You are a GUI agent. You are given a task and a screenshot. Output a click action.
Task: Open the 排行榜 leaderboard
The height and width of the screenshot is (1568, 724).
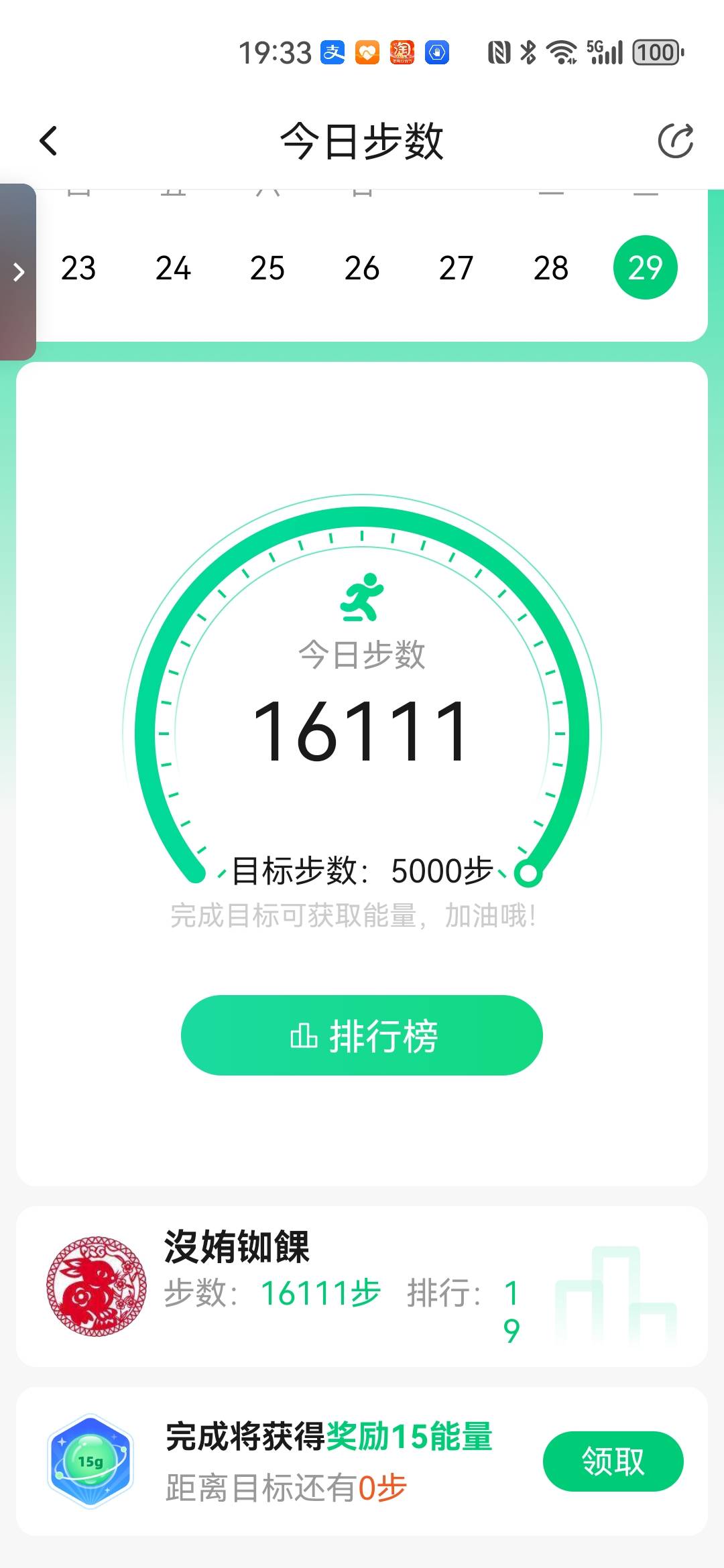362,1035
